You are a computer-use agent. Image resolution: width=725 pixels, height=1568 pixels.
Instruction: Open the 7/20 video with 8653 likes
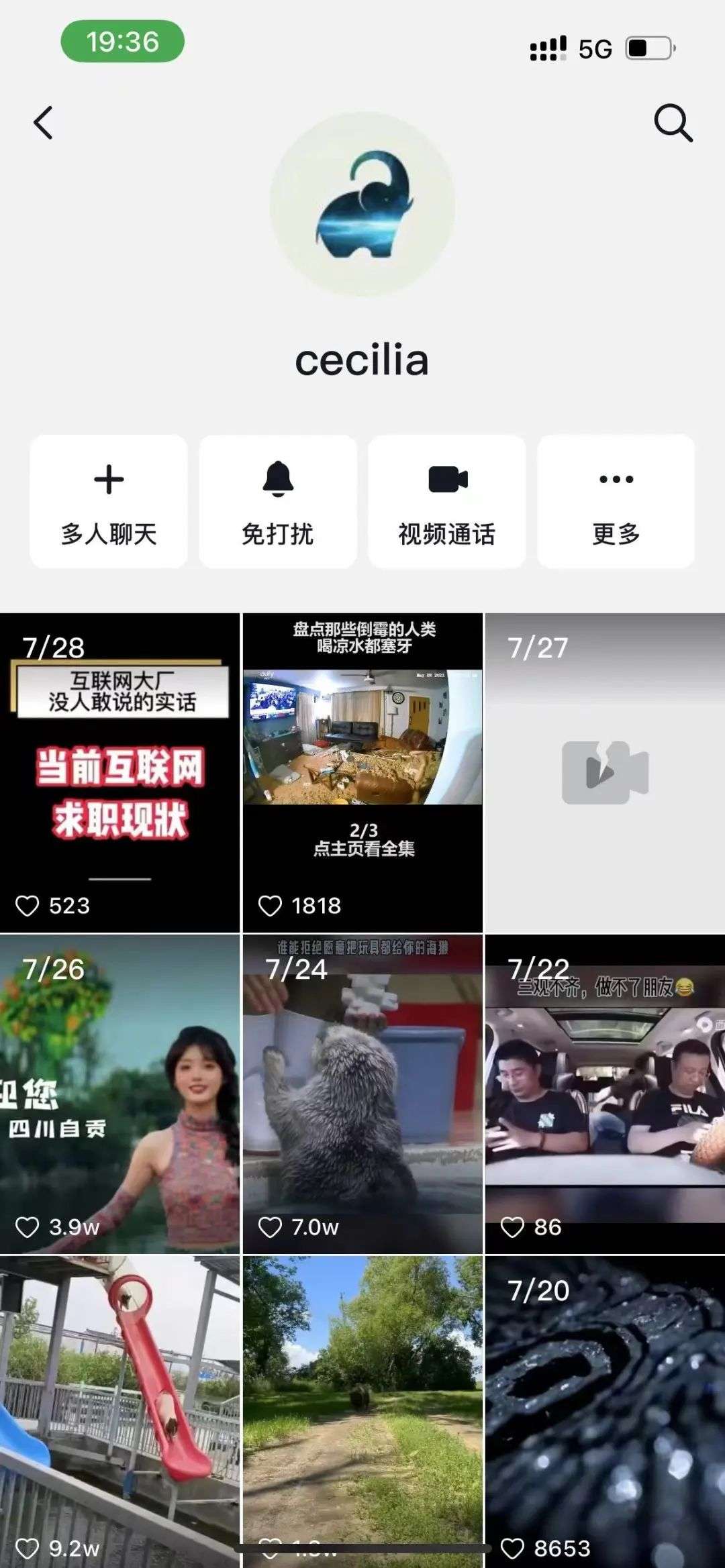point(605,1412)
